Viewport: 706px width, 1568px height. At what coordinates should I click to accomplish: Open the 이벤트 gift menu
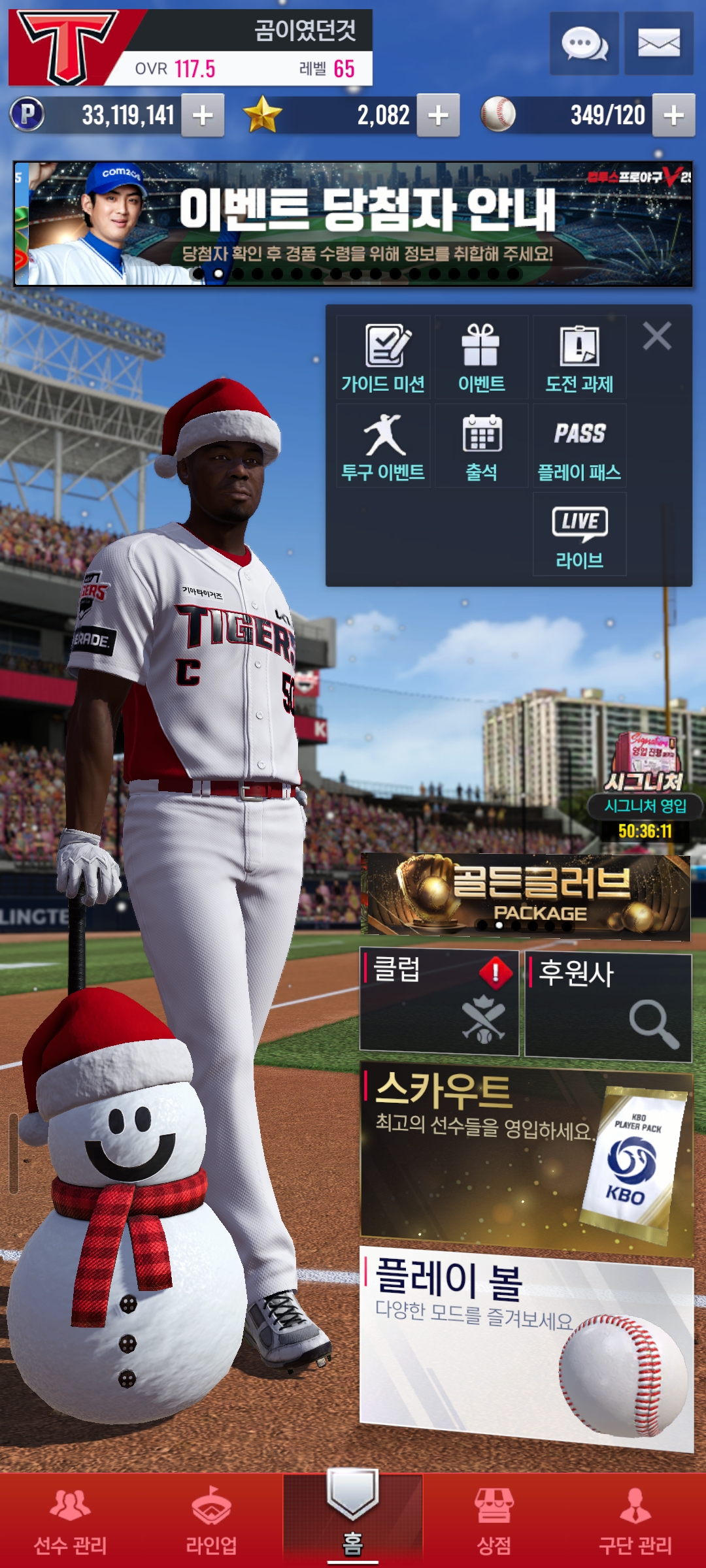tap(481, 358)
